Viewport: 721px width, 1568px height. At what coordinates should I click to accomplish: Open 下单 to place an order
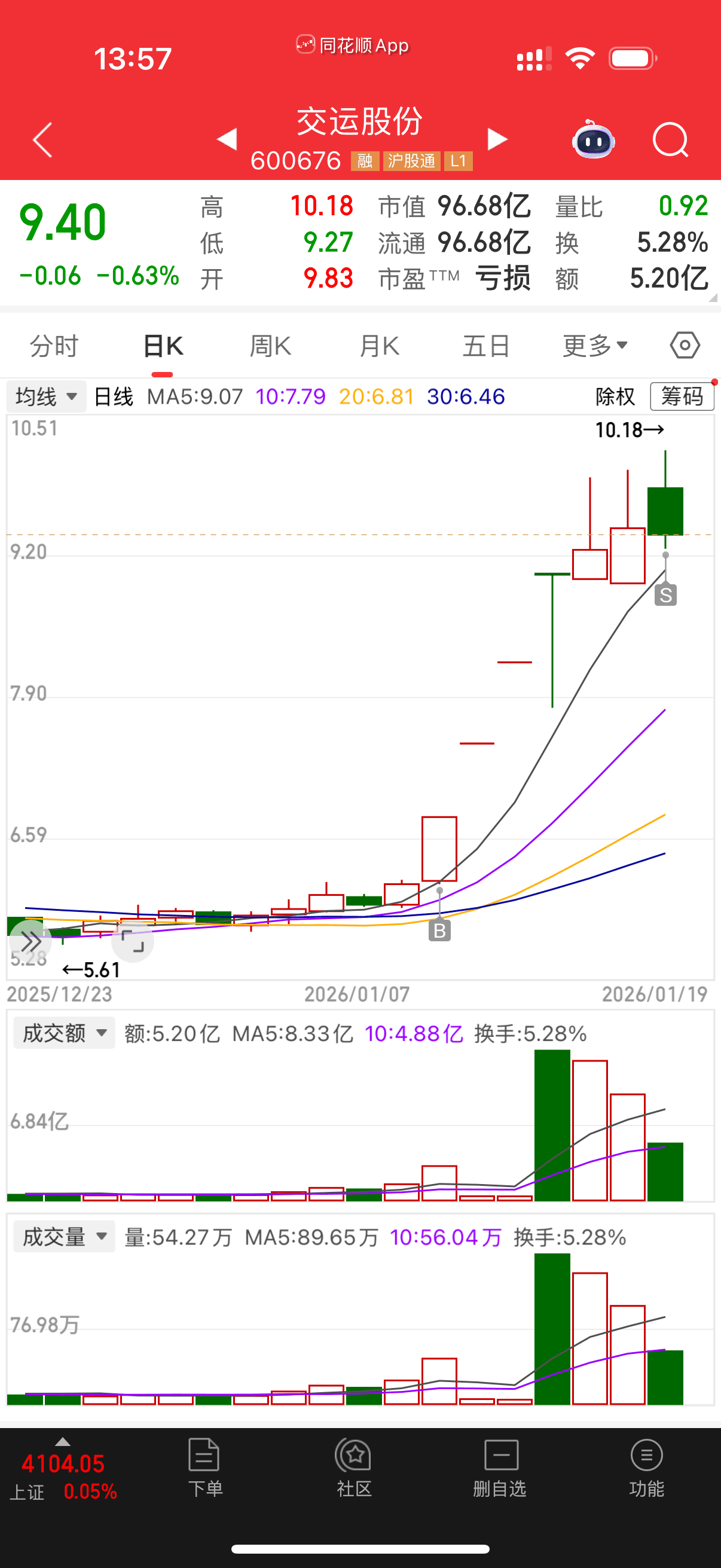tap(205, 1468)
